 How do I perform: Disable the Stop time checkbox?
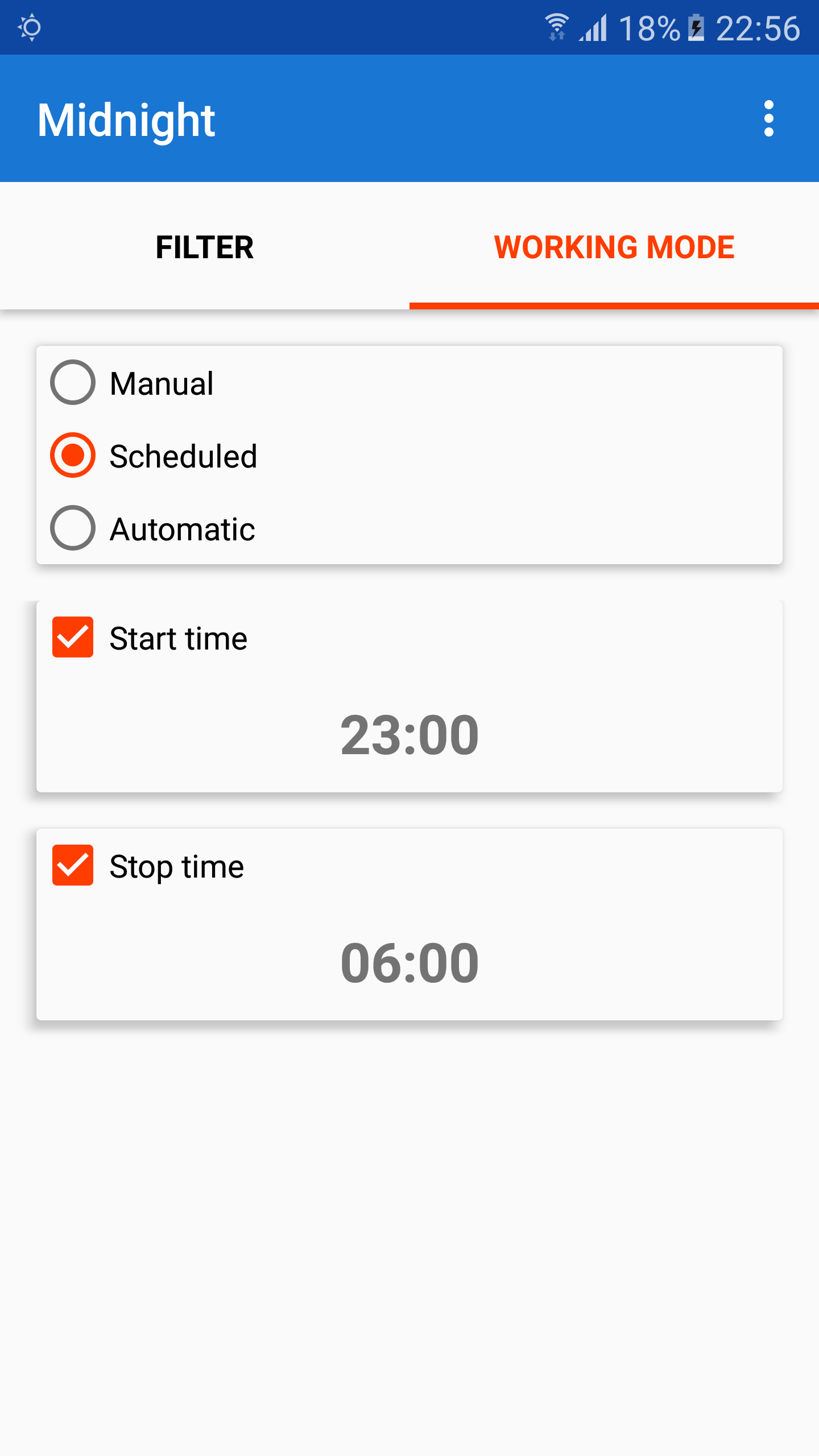73,865
